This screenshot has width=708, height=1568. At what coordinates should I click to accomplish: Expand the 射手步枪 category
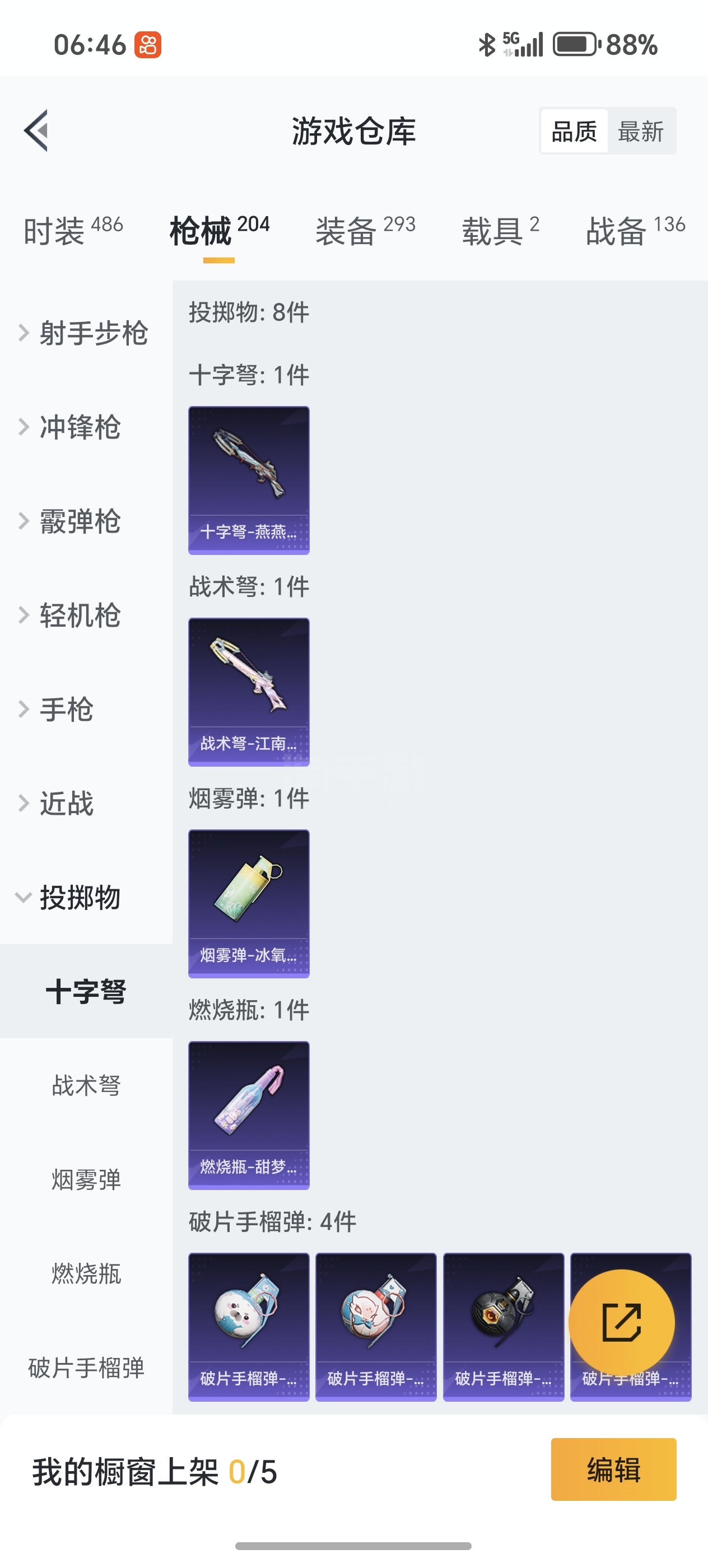pos(85,334)
